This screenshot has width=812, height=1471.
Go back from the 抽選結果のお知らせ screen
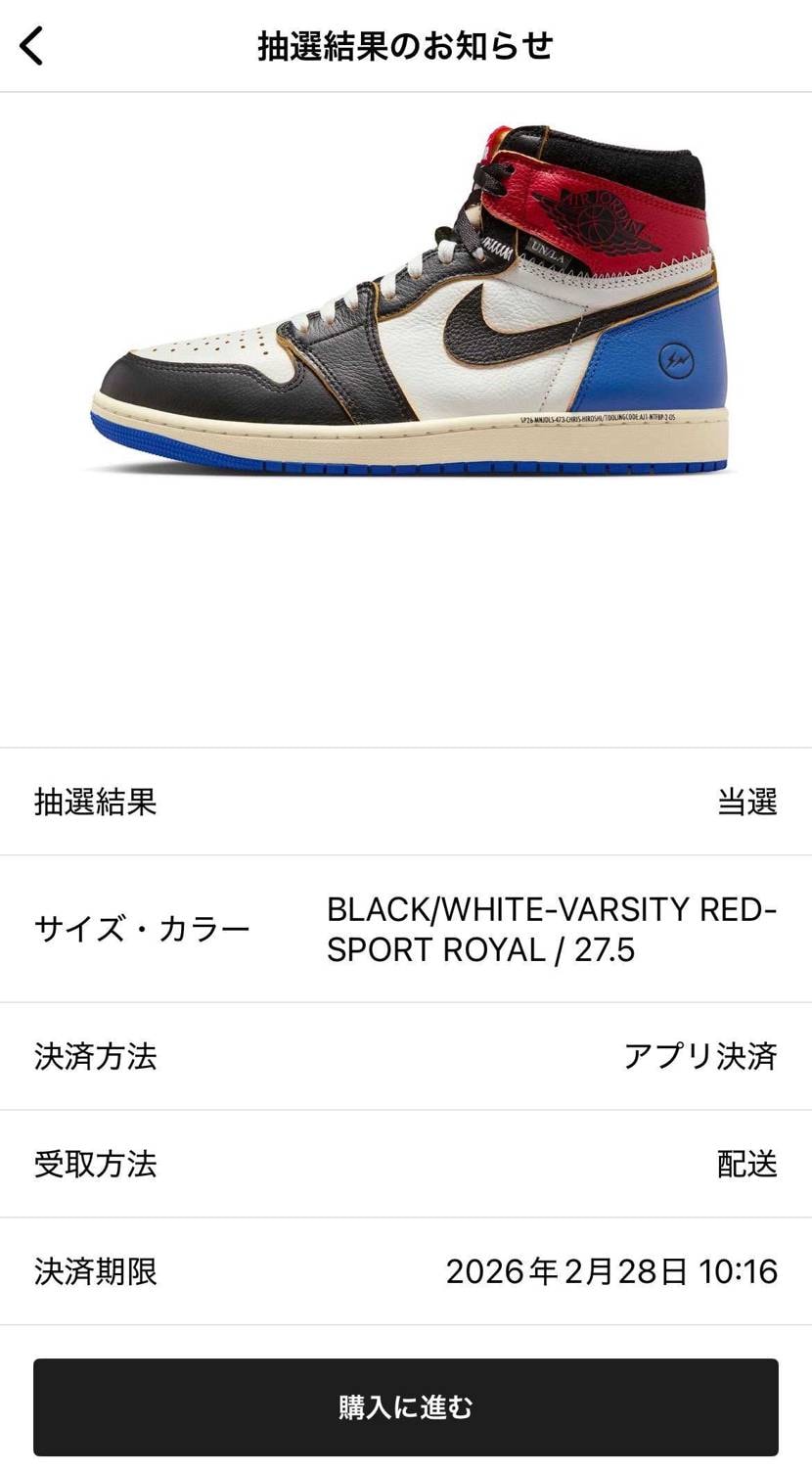tap(32, 46)
